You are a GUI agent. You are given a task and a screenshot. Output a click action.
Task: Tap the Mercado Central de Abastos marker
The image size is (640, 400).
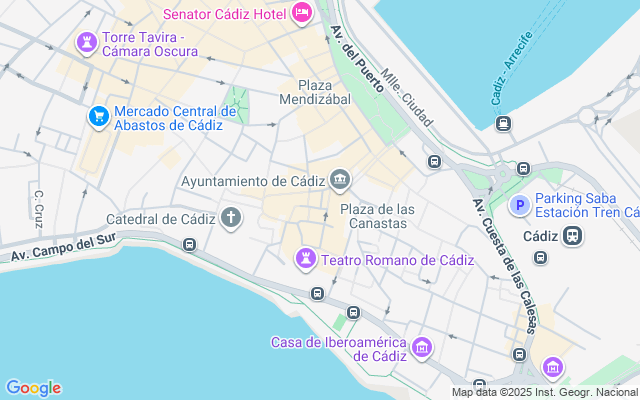pos(98,118)
